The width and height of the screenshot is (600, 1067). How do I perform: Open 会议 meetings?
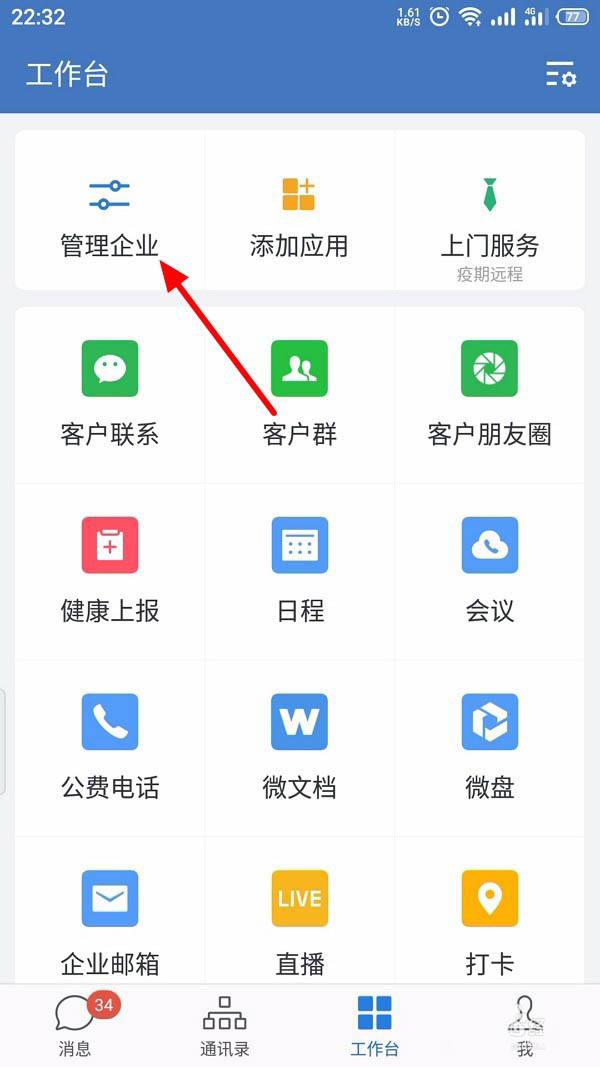[490, 572]
